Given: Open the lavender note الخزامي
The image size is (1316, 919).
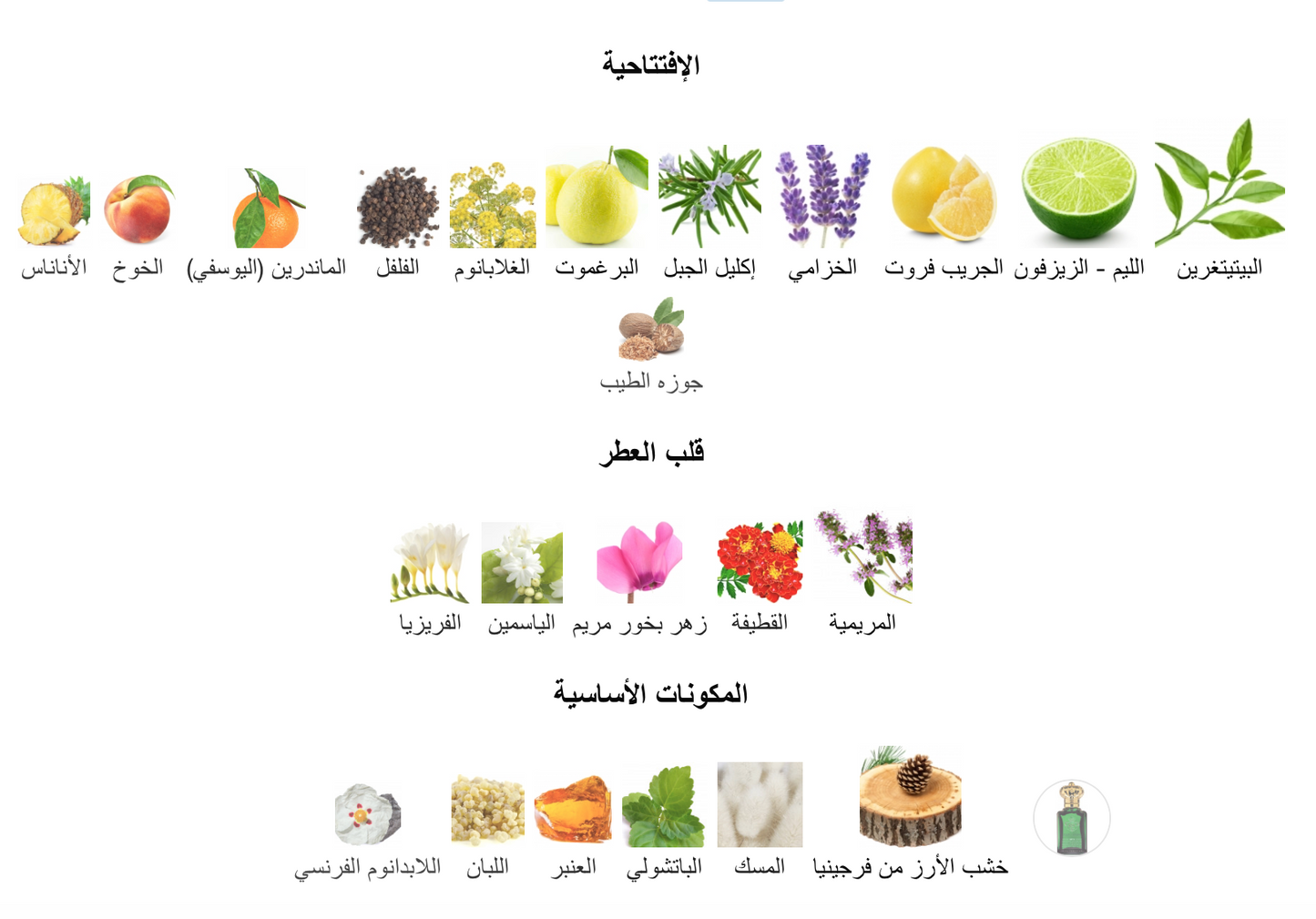Looking at the screenshot, I should pos(822,199).
